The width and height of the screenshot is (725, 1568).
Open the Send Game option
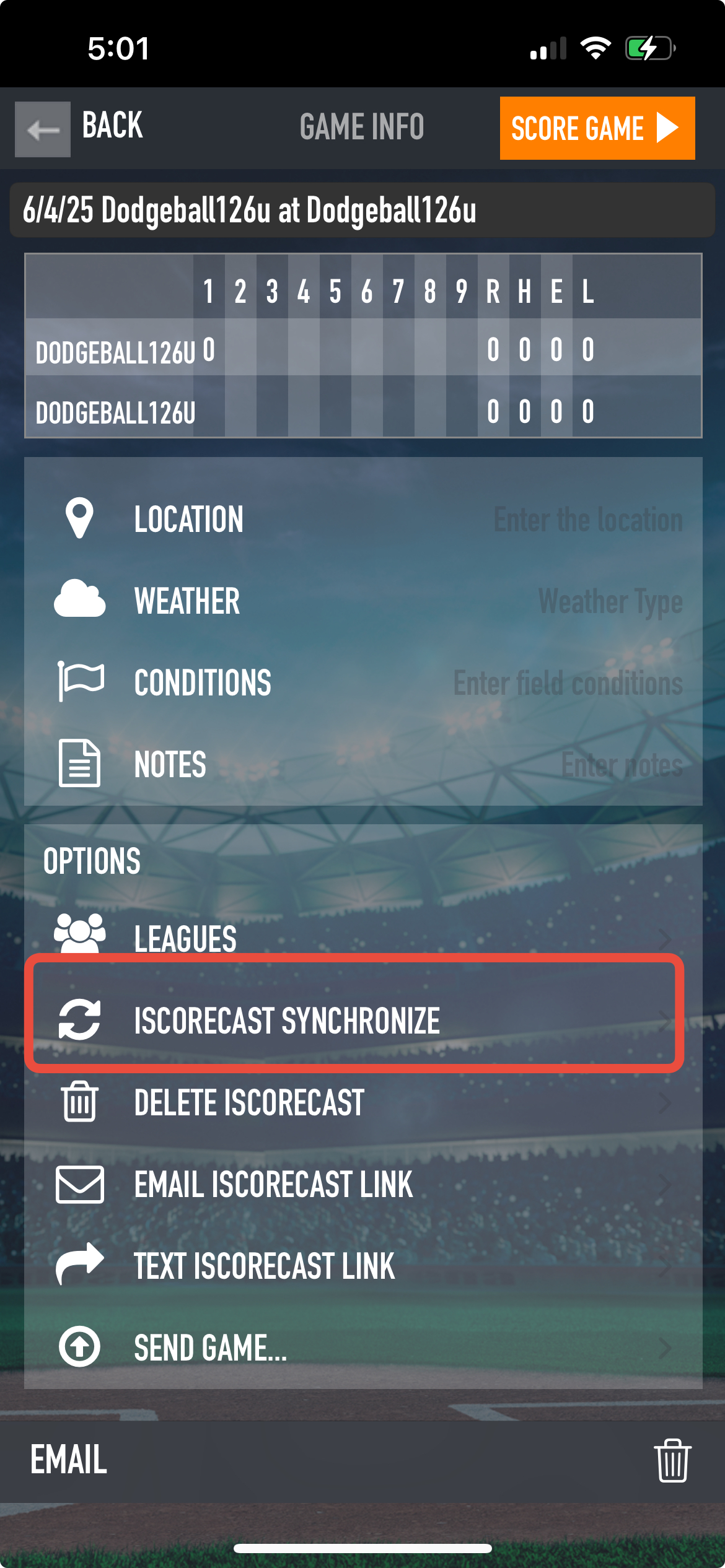(x=362, y=1348)
